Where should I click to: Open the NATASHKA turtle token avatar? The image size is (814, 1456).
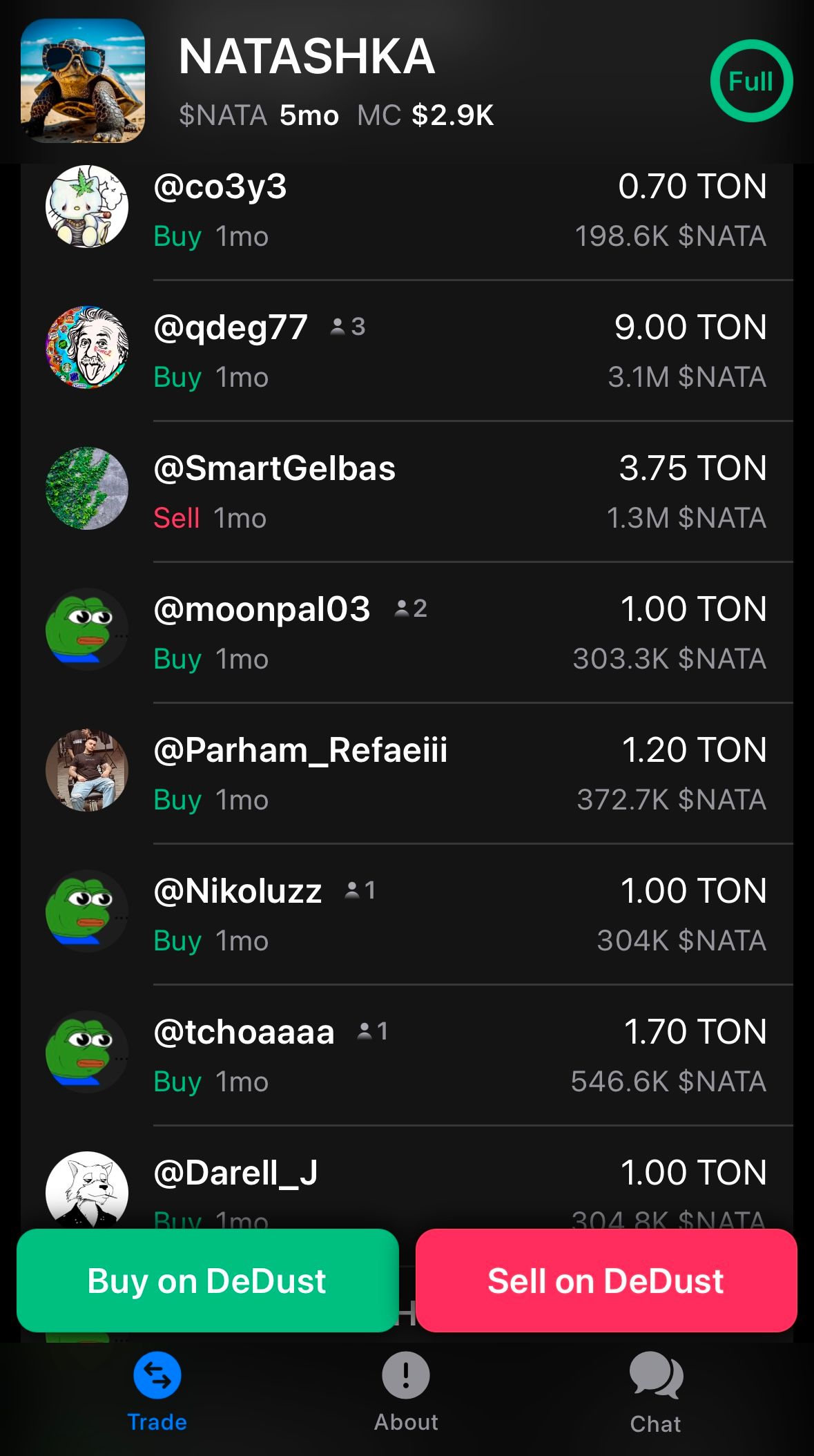tap(84, 83)
